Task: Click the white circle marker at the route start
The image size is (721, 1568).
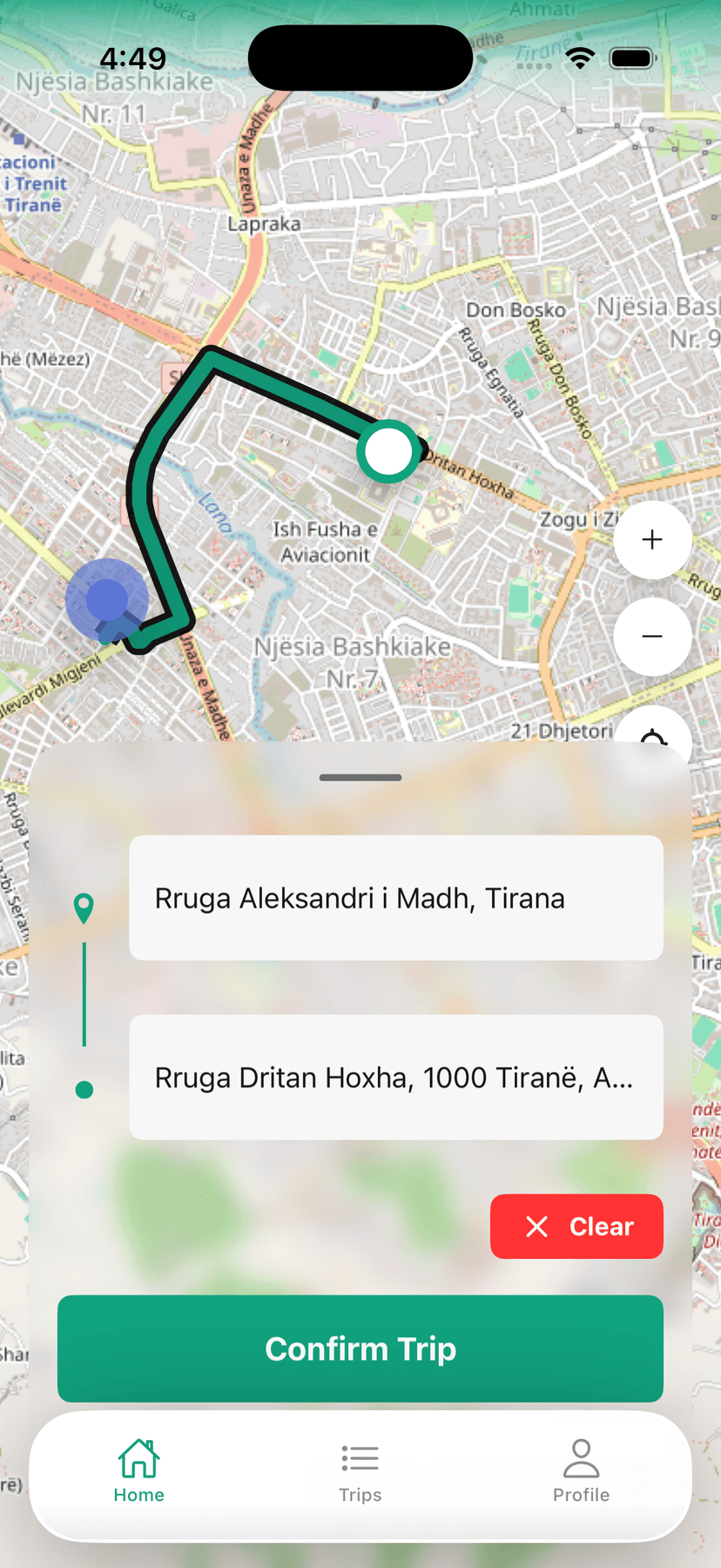Action: 388,451
